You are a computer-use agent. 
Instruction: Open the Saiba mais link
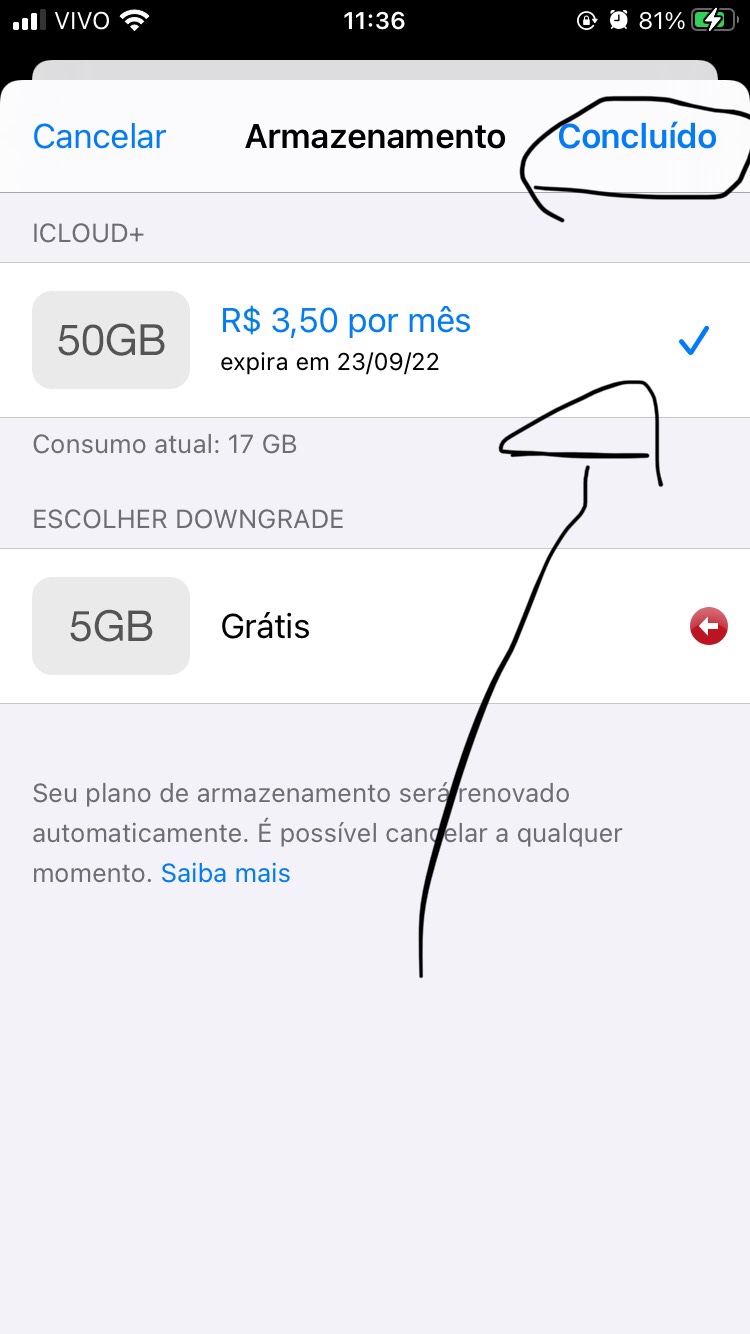click(226, 873)
